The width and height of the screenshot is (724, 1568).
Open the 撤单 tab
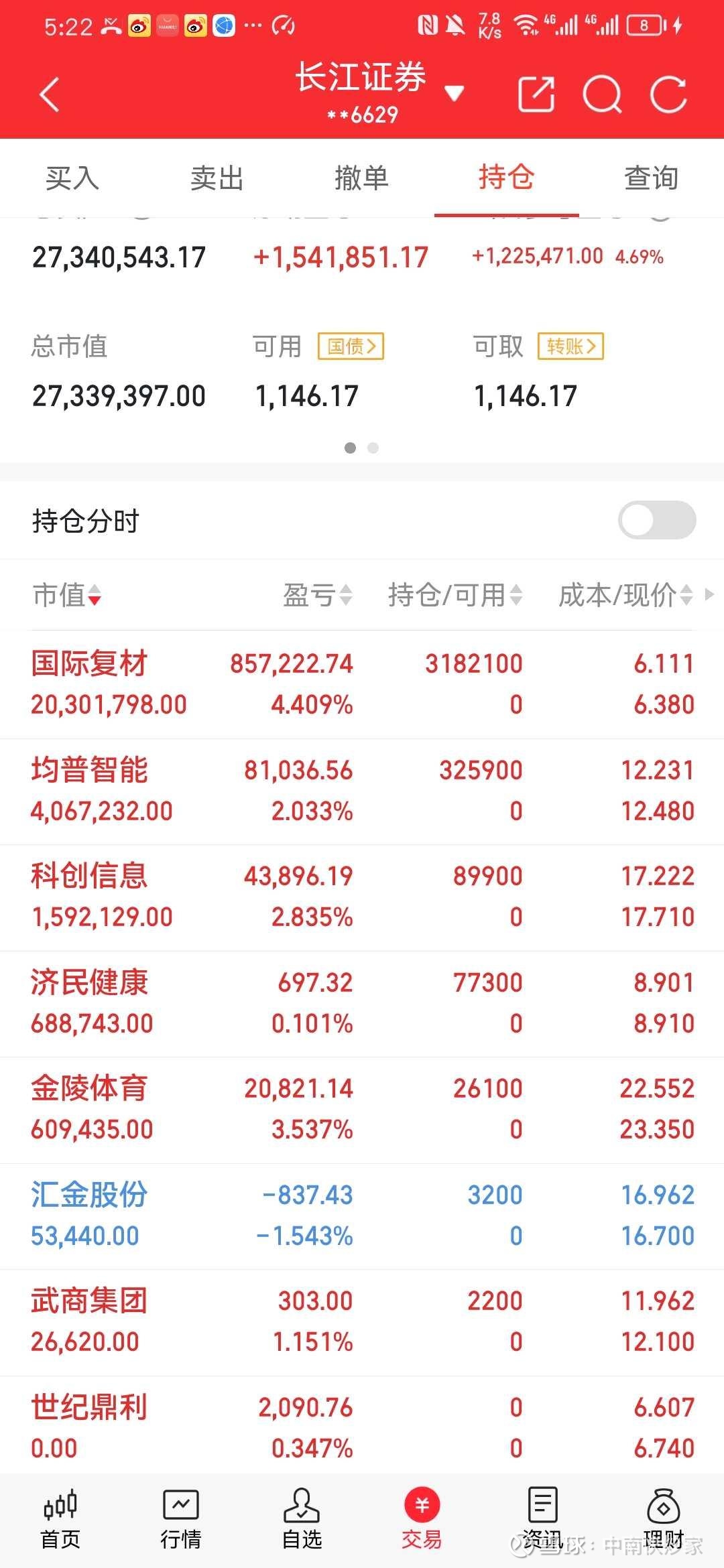362,178
